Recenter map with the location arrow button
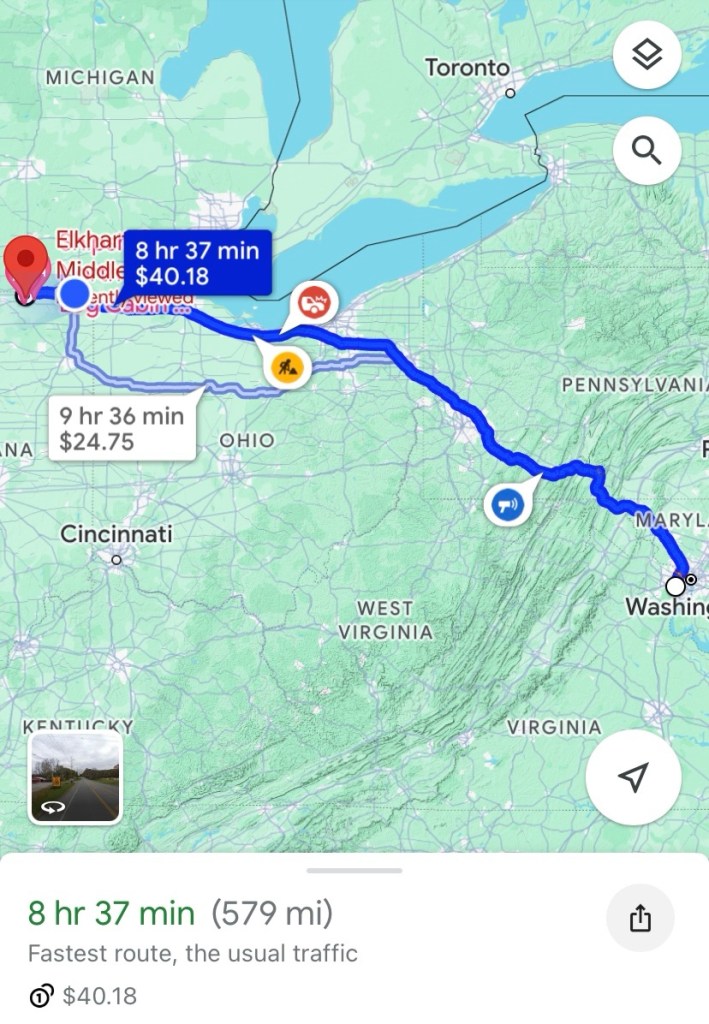Screen dimensions: 709x1024 coord(633,777)
